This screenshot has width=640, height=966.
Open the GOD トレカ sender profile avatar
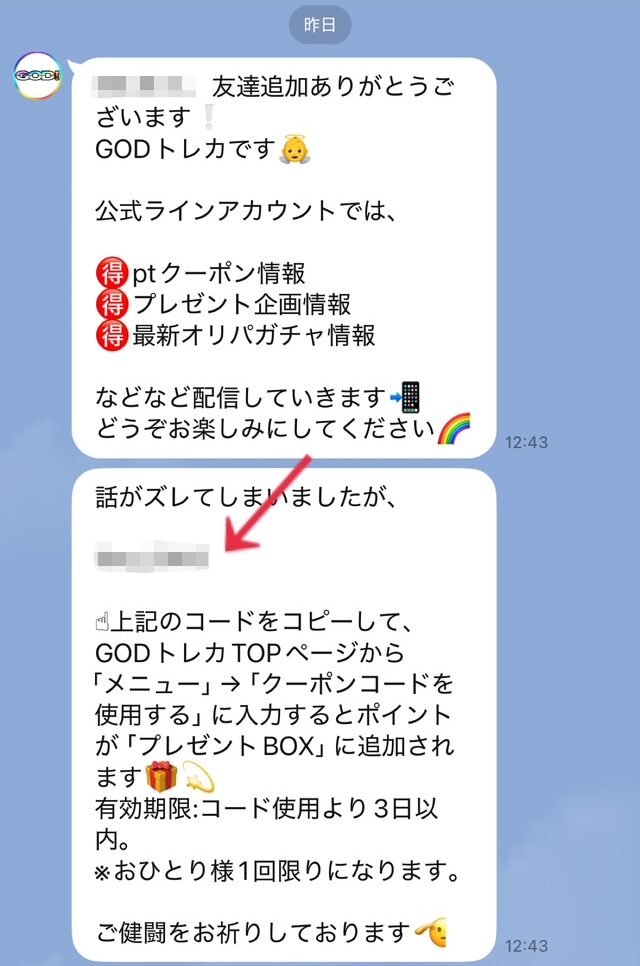pos(38,76)
